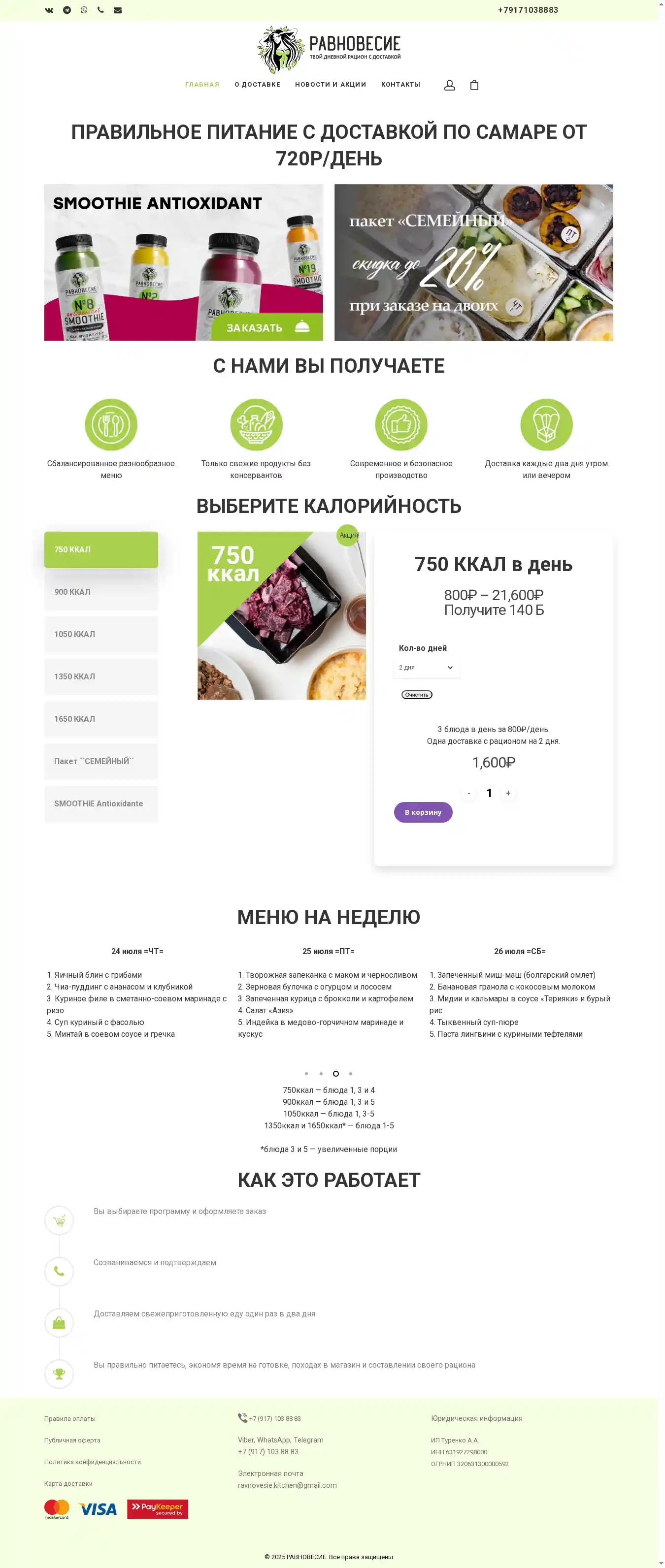Image resolution: width=665 pixels, height=1568 pixels.
Task: Open the VK social link icon
Action: click(49, 10)
